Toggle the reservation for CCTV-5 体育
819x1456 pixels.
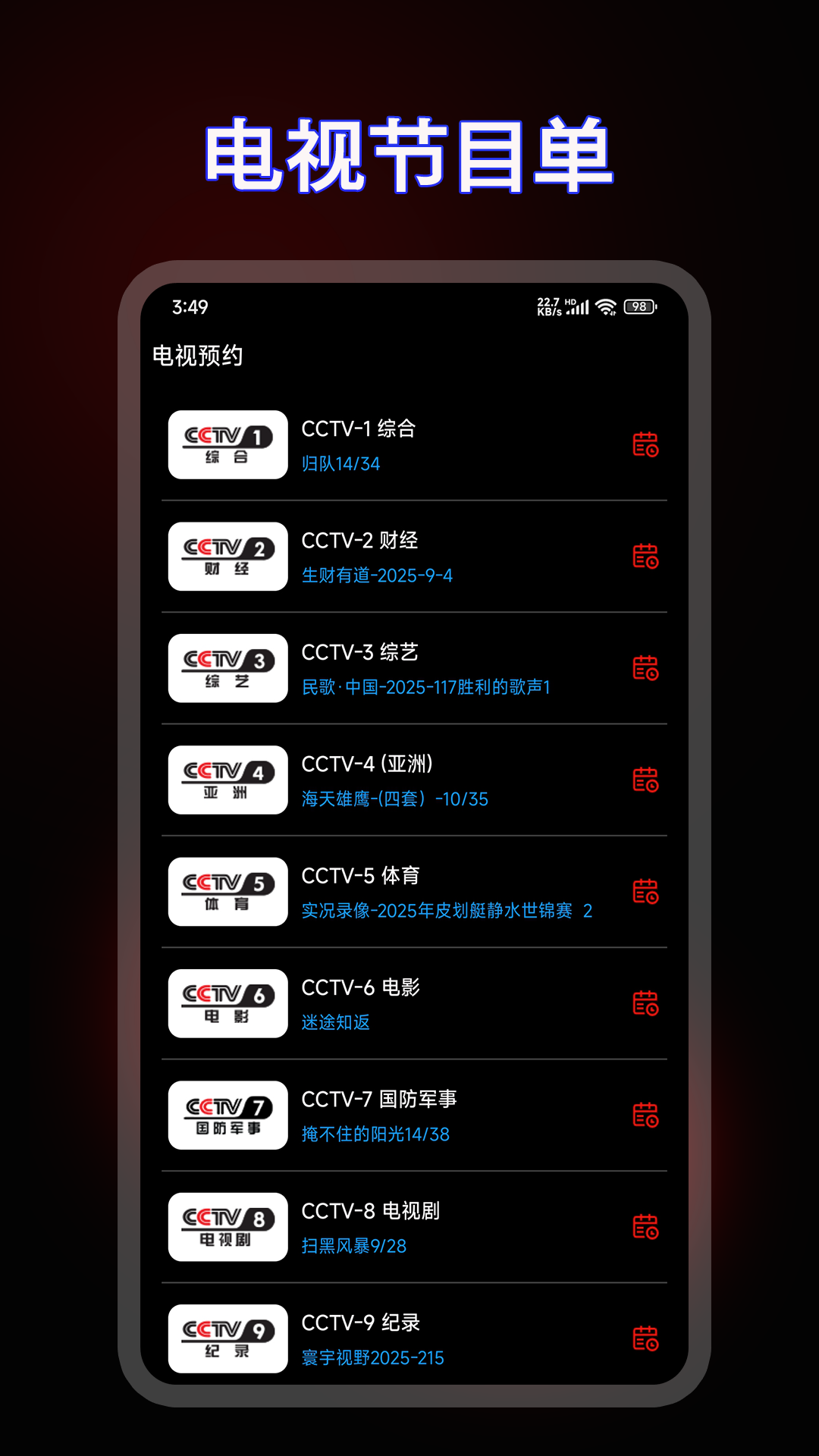point(645,892)
